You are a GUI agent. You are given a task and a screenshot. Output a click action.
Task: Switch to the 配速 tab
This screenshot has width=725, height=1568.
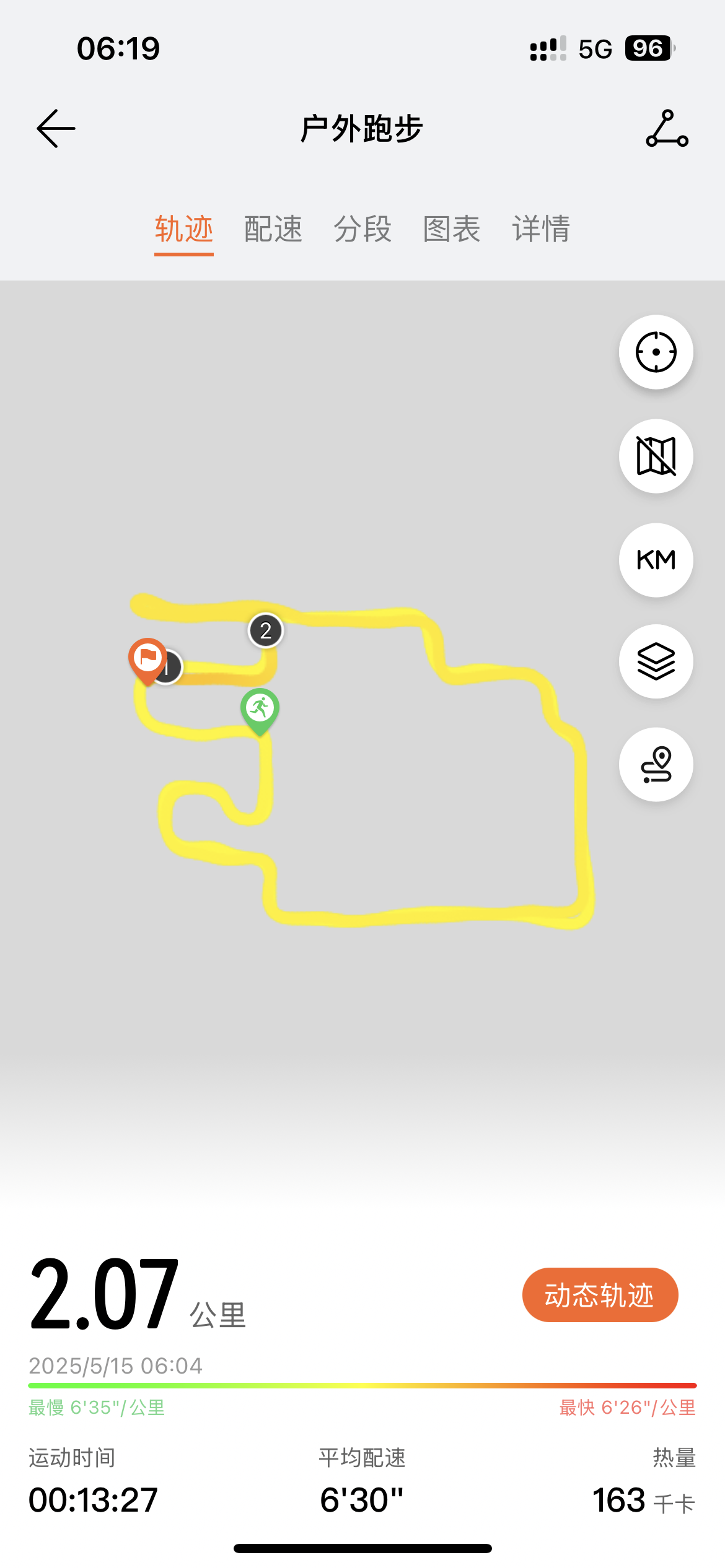pos(273,230)
